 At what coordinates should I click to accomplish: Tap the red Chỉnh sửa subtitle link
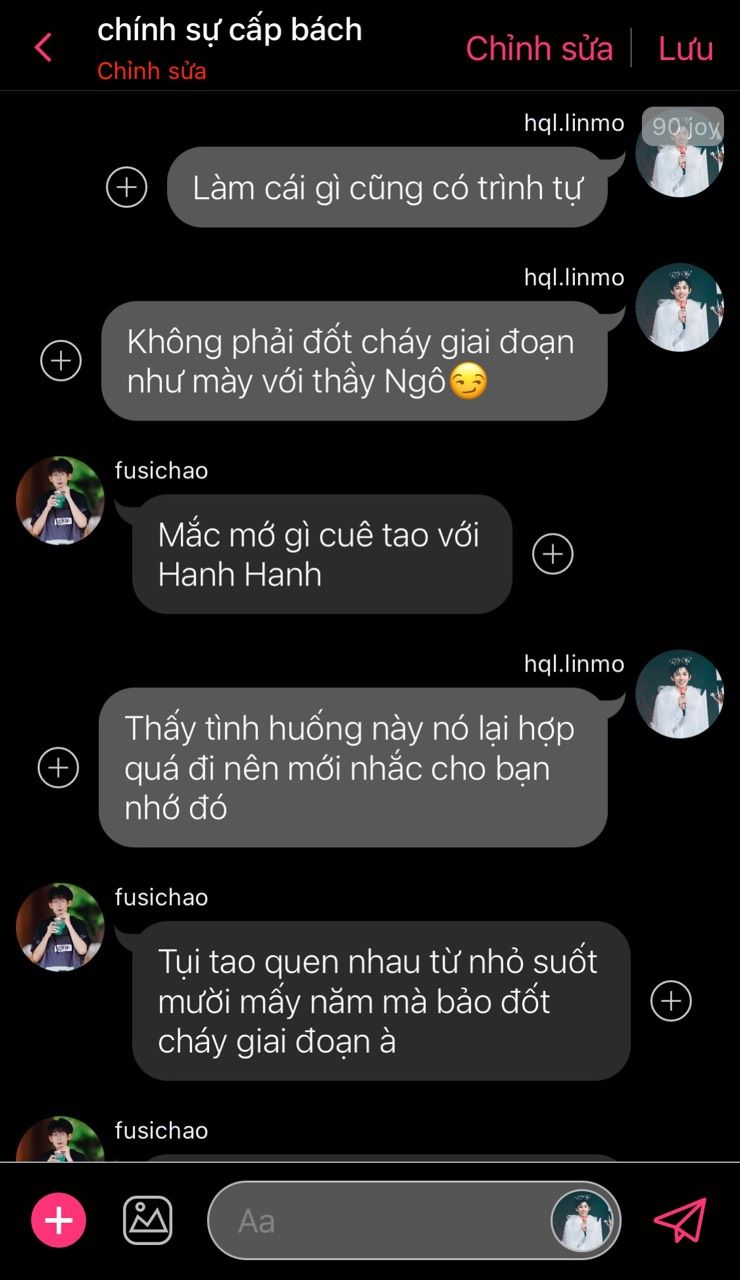151,72
